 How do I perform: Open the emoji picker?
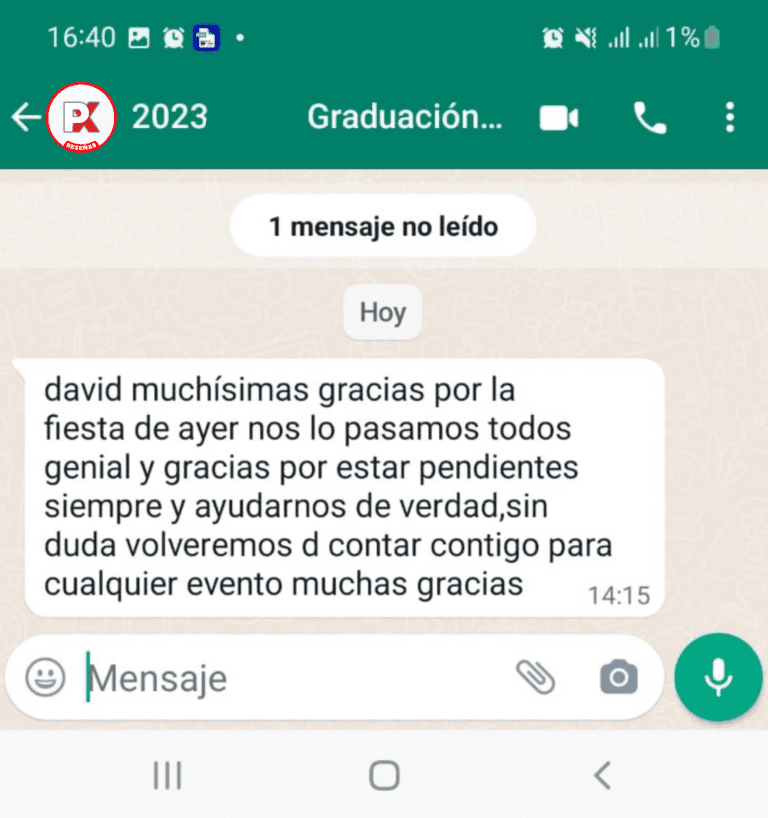tap(45, 678)
